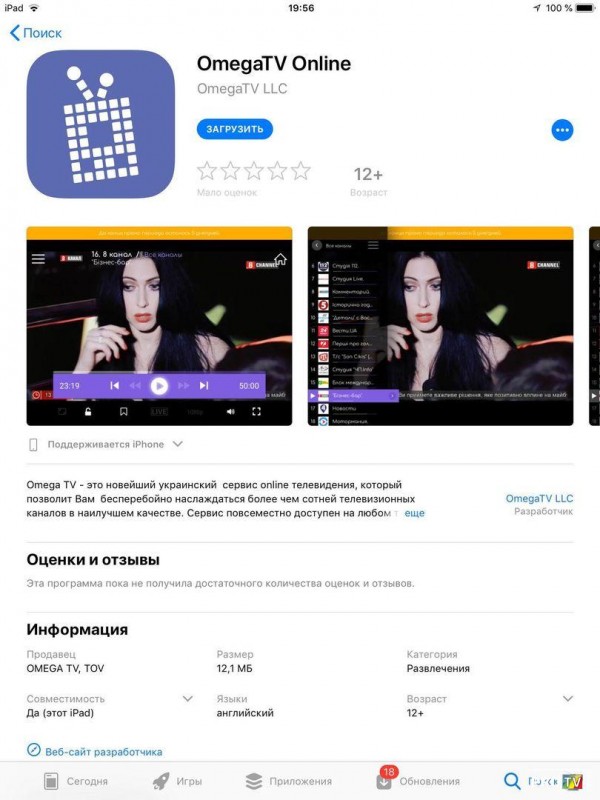Switch to the Приложения tab
600x800 pixels.
point(288,781)
